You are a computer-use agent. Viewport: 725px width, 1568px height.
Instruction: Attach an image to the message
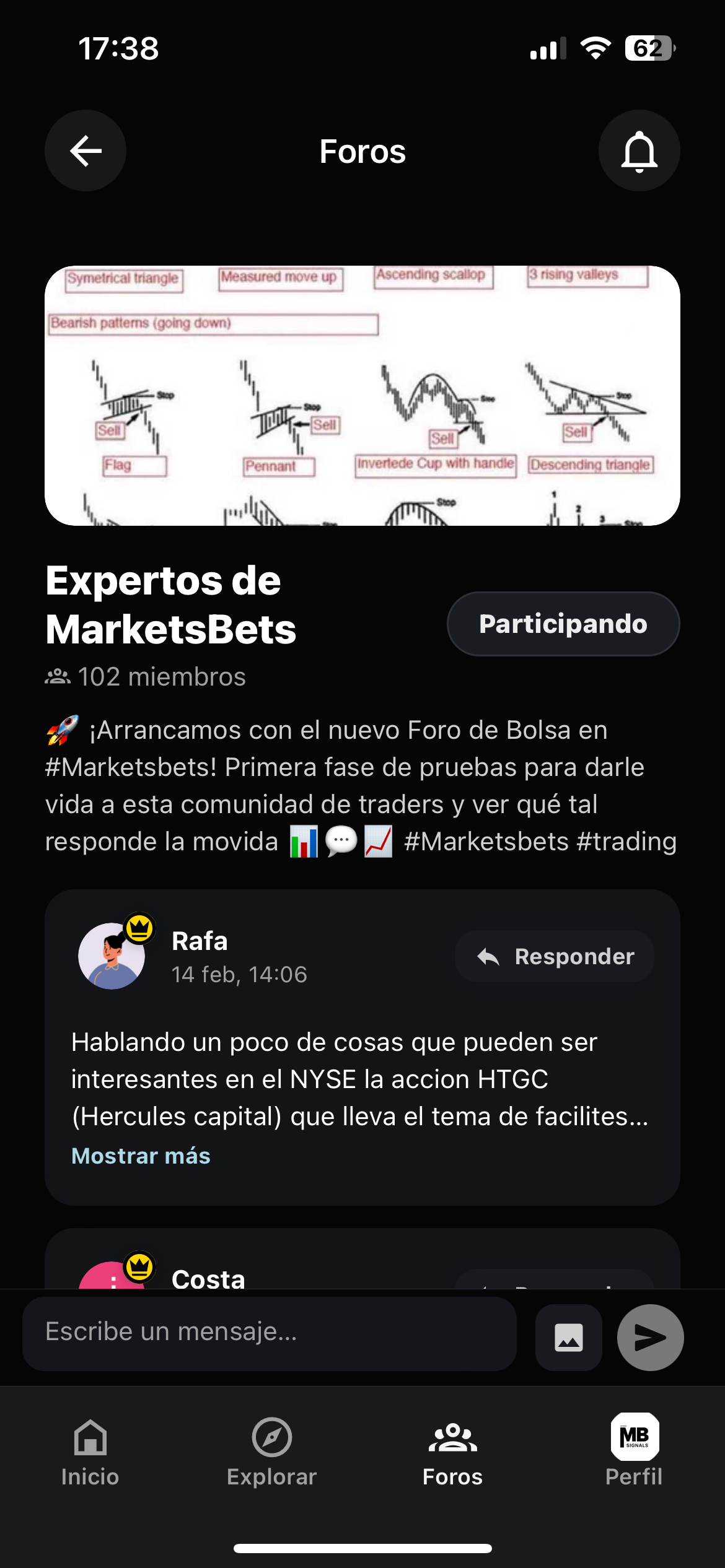click(568, 1337)
